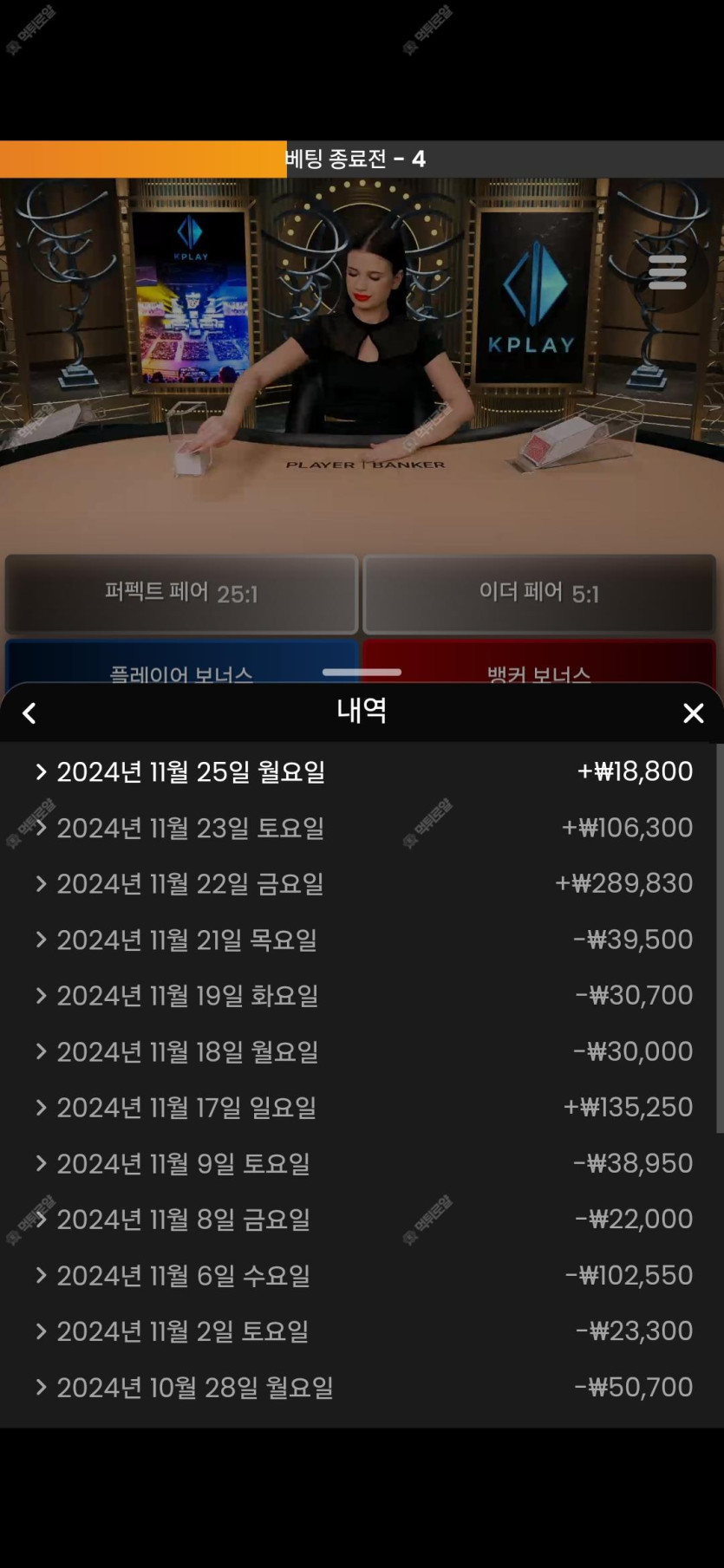This screenshot has width=724, height=1568.
Task: Close the 내역 history panel
Action: point(693,713)
